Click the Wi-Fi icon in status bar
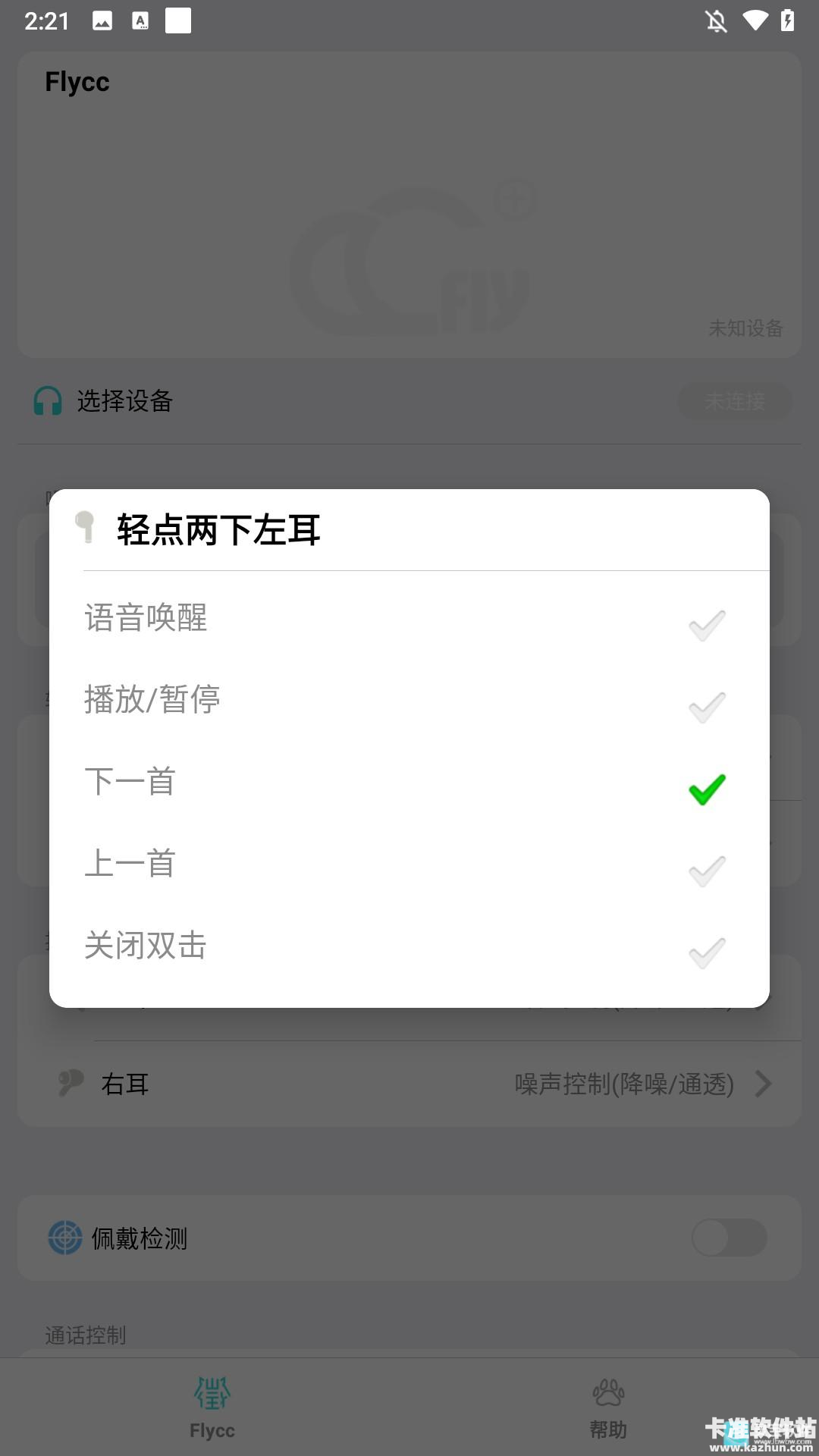The image size is (819, 1456). pos(754,20)
